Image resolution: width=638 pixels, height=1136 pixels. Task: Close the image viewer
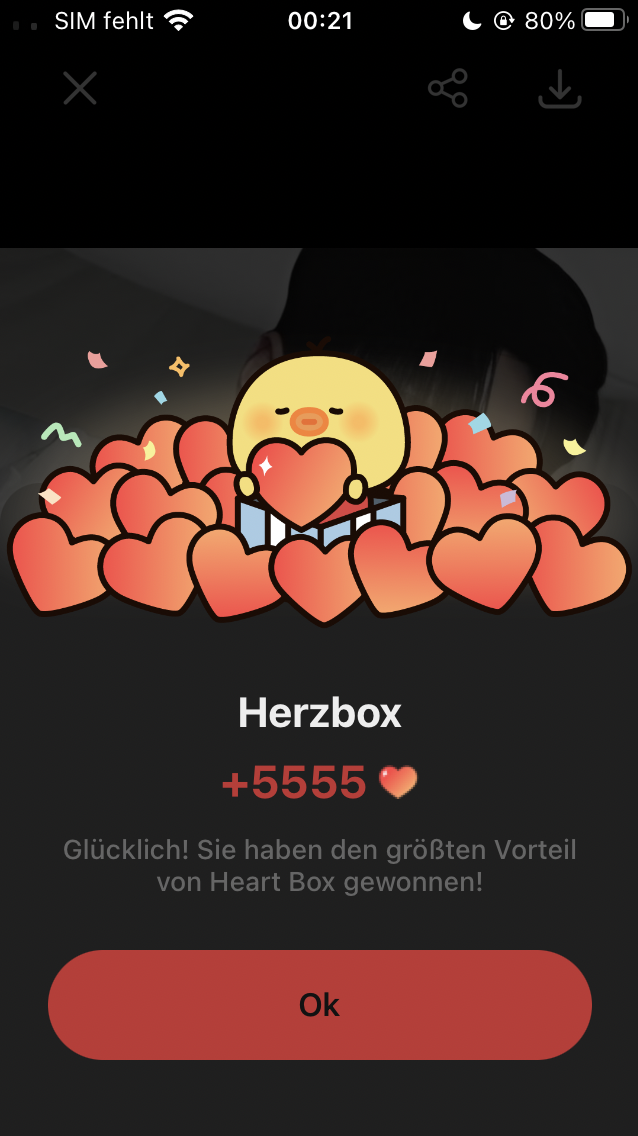point(80,88)
